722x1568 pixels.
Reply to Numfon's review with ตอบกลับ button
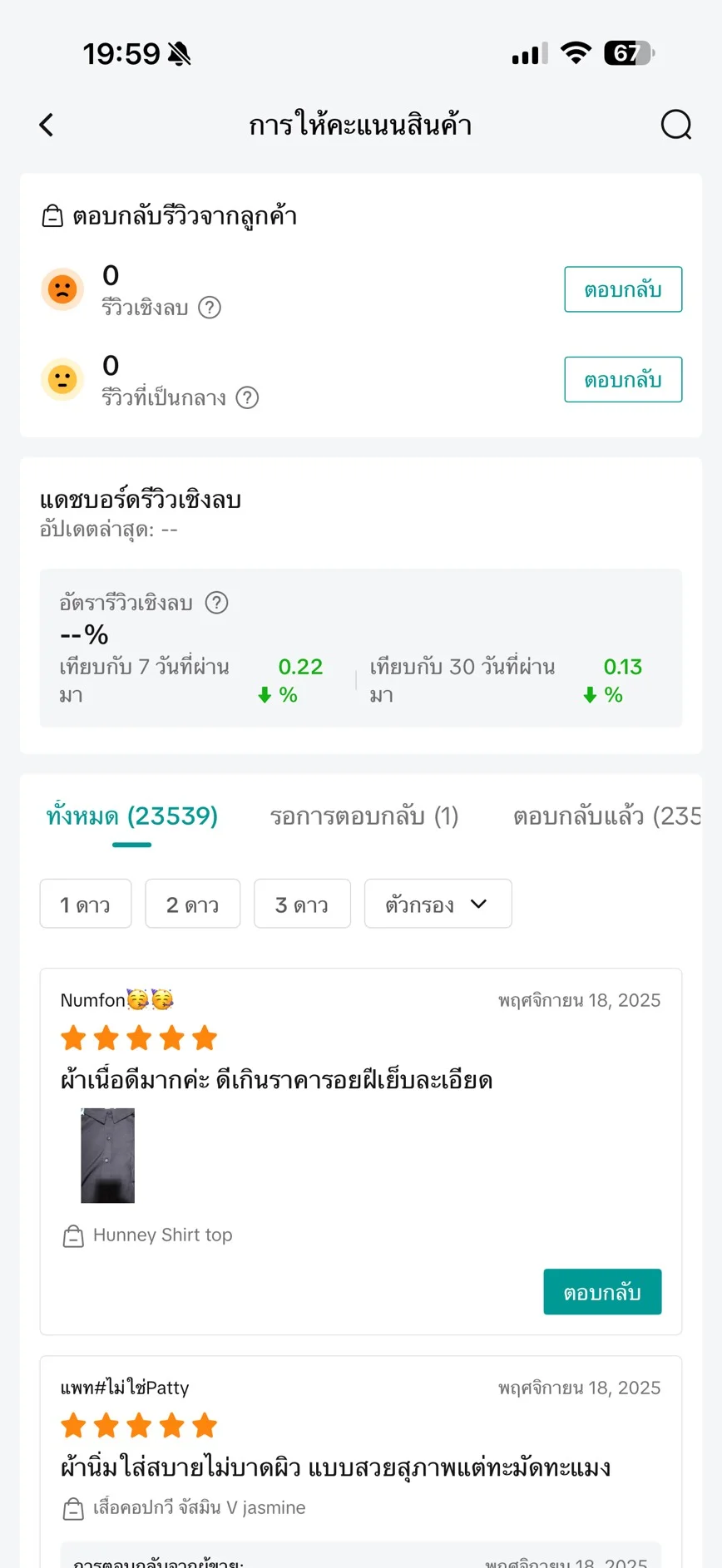click(x=602, y=1292)
